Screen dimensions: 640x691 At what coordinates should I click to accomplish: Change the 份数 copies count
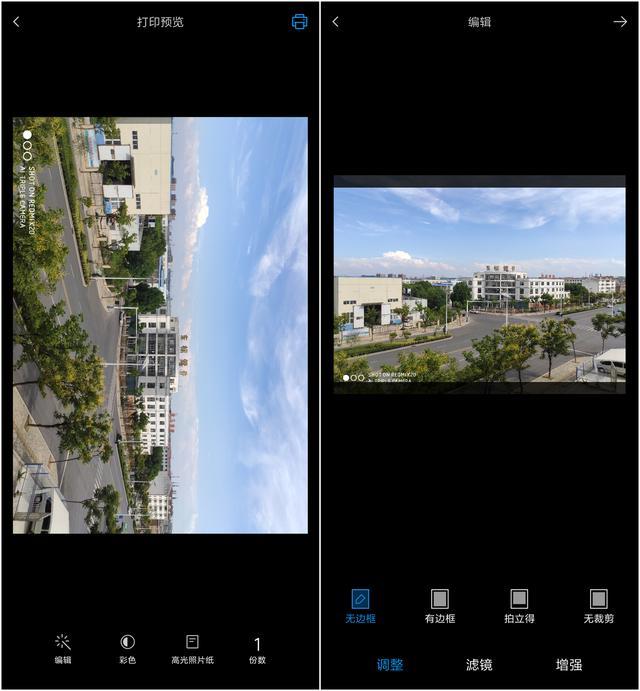[x=257, y=650]
